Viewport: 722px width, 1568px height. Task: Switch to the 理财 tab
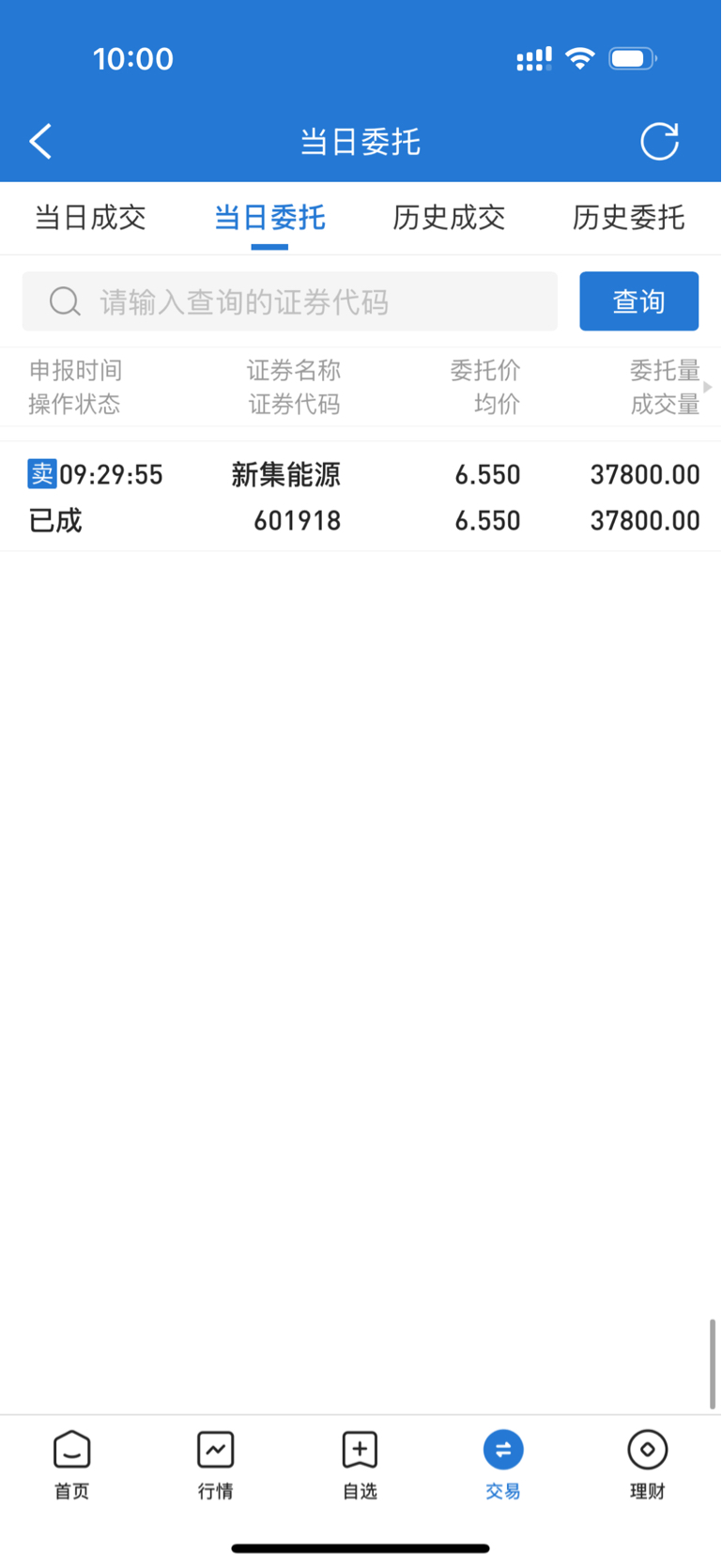pyautogui.click(x=647, y=1465)
